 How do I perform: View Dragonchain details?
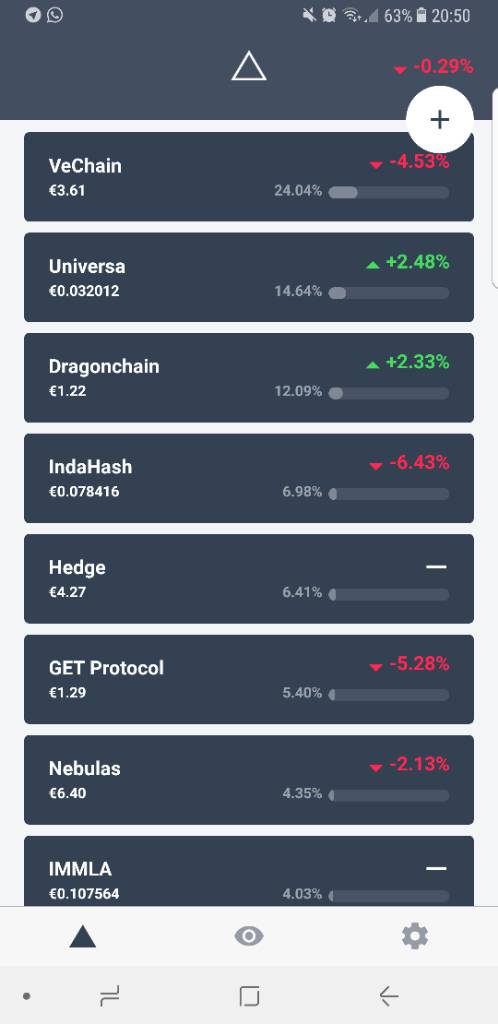249,378
